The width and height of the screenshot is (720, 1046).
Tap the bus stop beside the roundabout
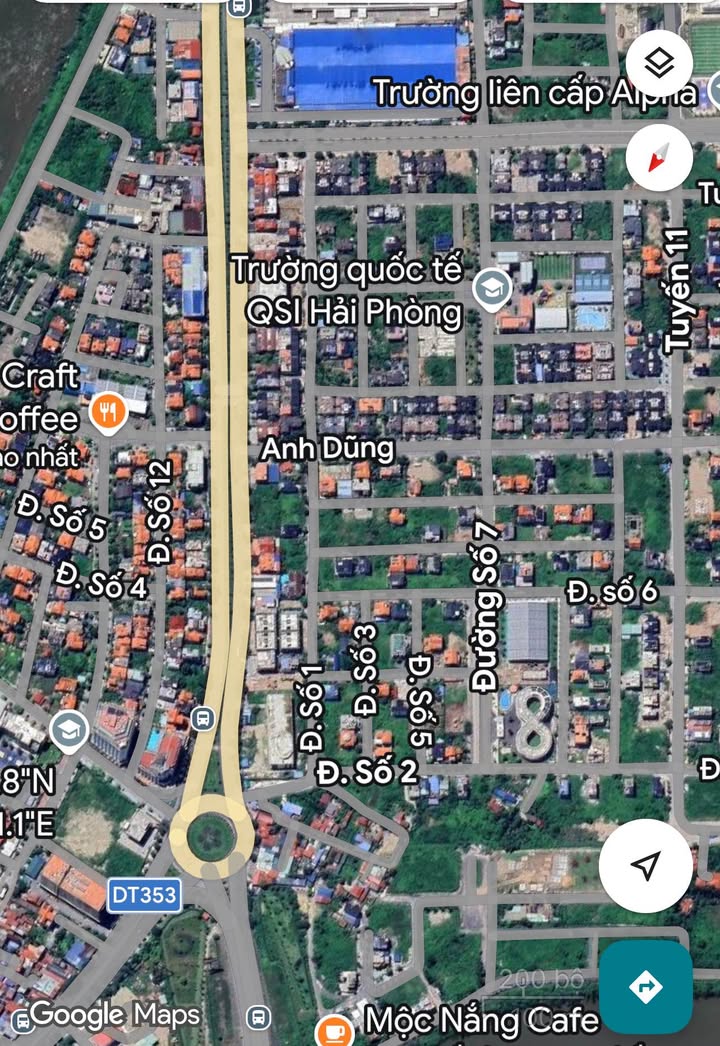203,717
